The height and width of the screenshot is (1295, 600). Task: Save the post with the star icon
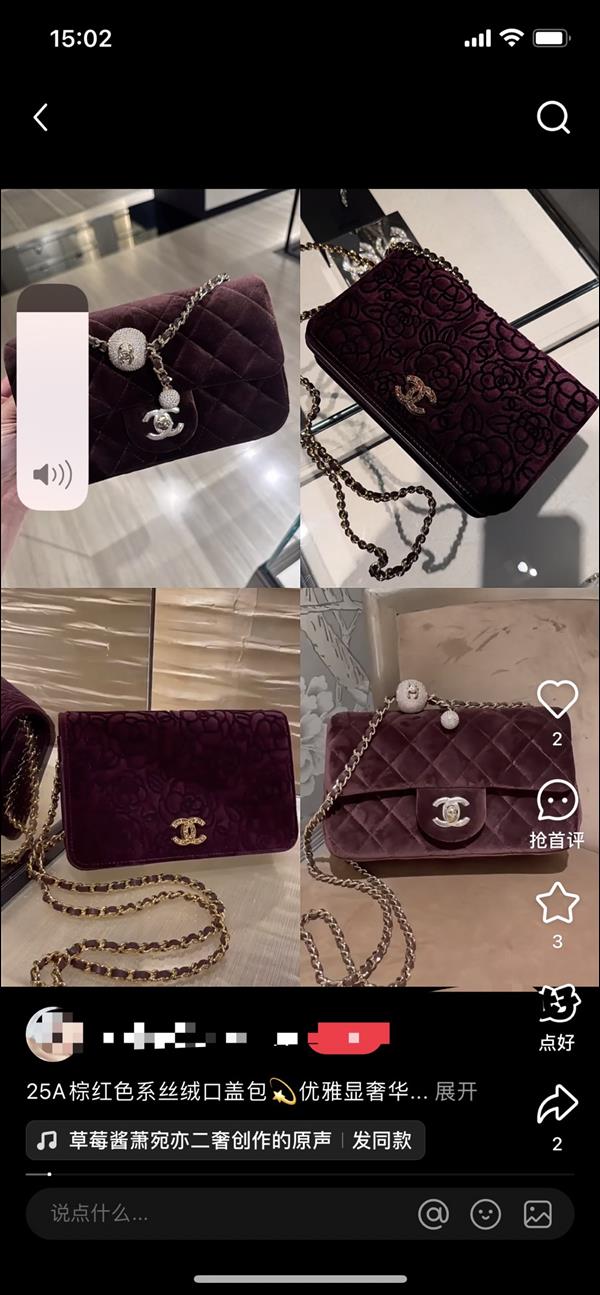(557, 903)
